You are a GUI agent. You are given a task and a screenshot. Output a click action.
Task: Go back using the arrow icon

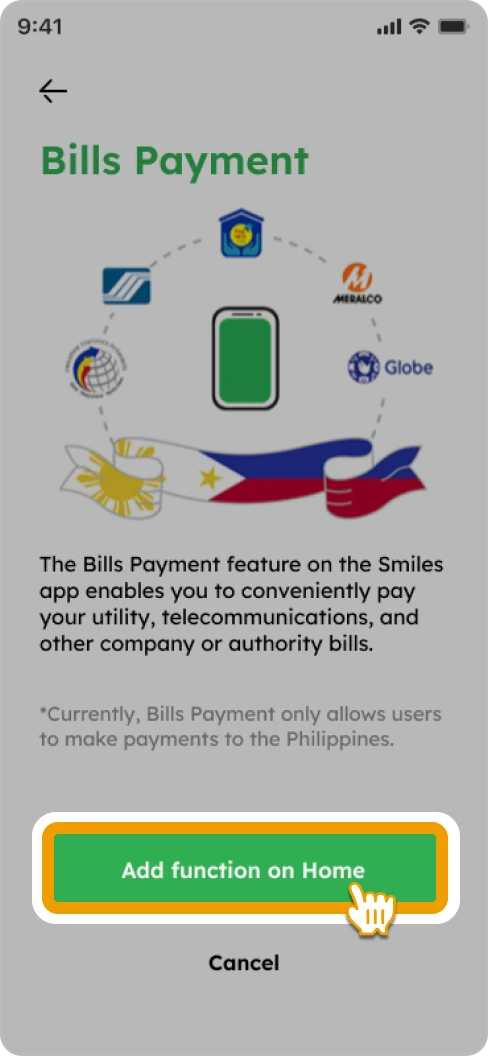pyautogui.click(x=53, y=91)
